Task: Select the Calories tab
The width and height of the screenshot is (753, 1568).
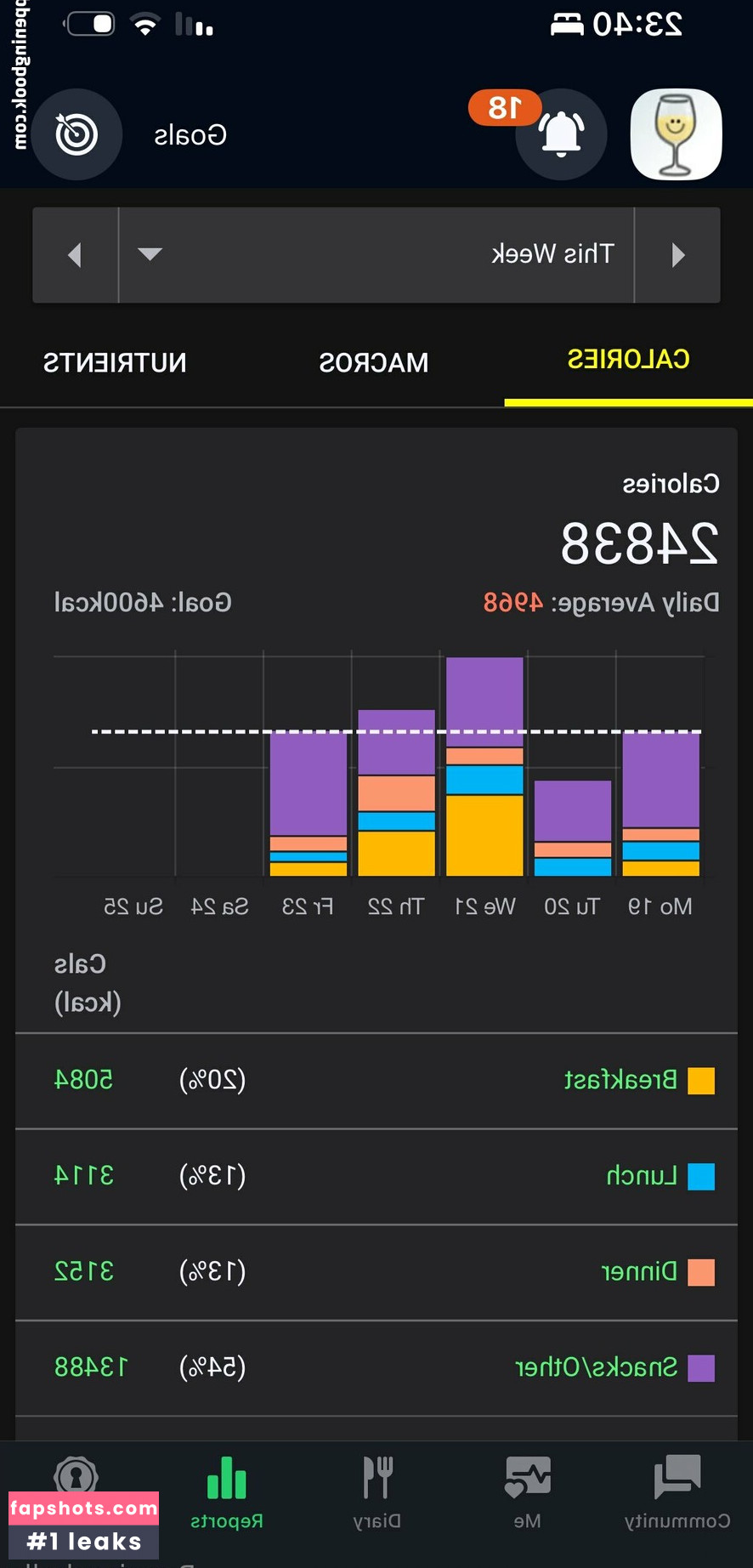Action: (x=628, y=360)
